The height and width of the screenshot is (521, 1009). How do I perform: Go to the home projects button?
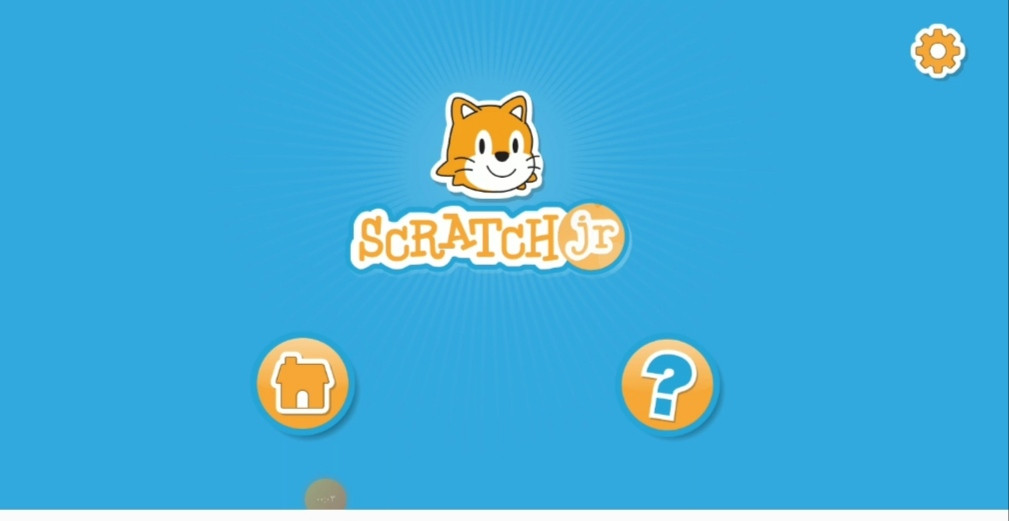point(303,384)
